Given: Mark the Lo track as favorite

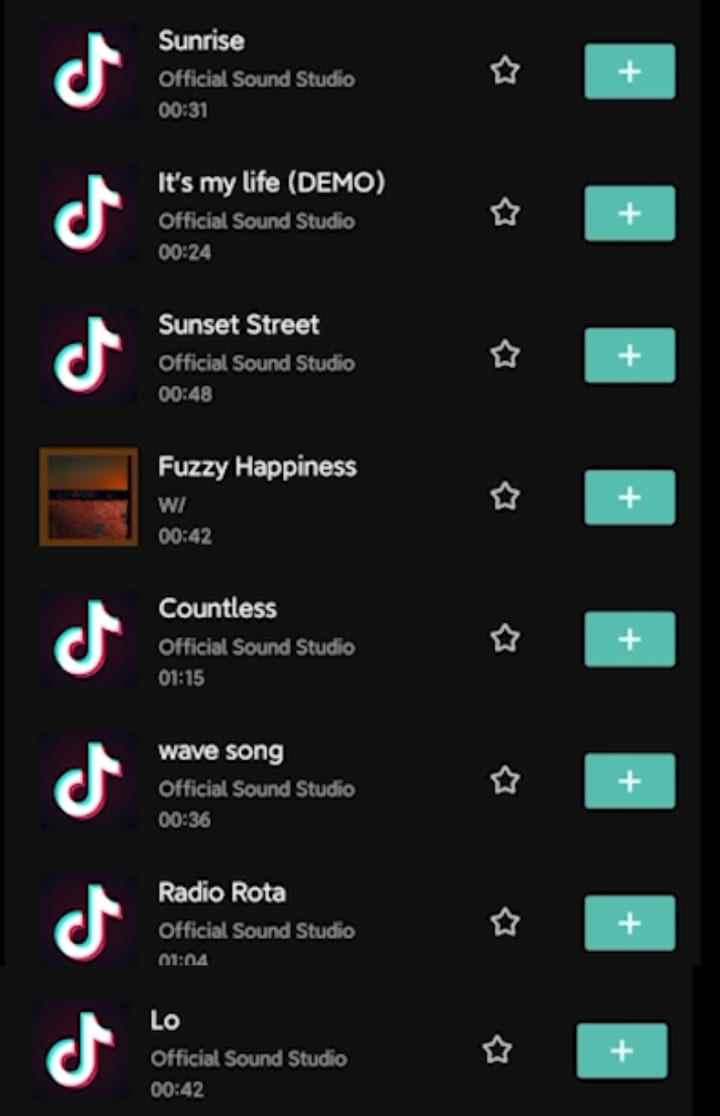Looking at the screenshot, I should click(497, 1051).
